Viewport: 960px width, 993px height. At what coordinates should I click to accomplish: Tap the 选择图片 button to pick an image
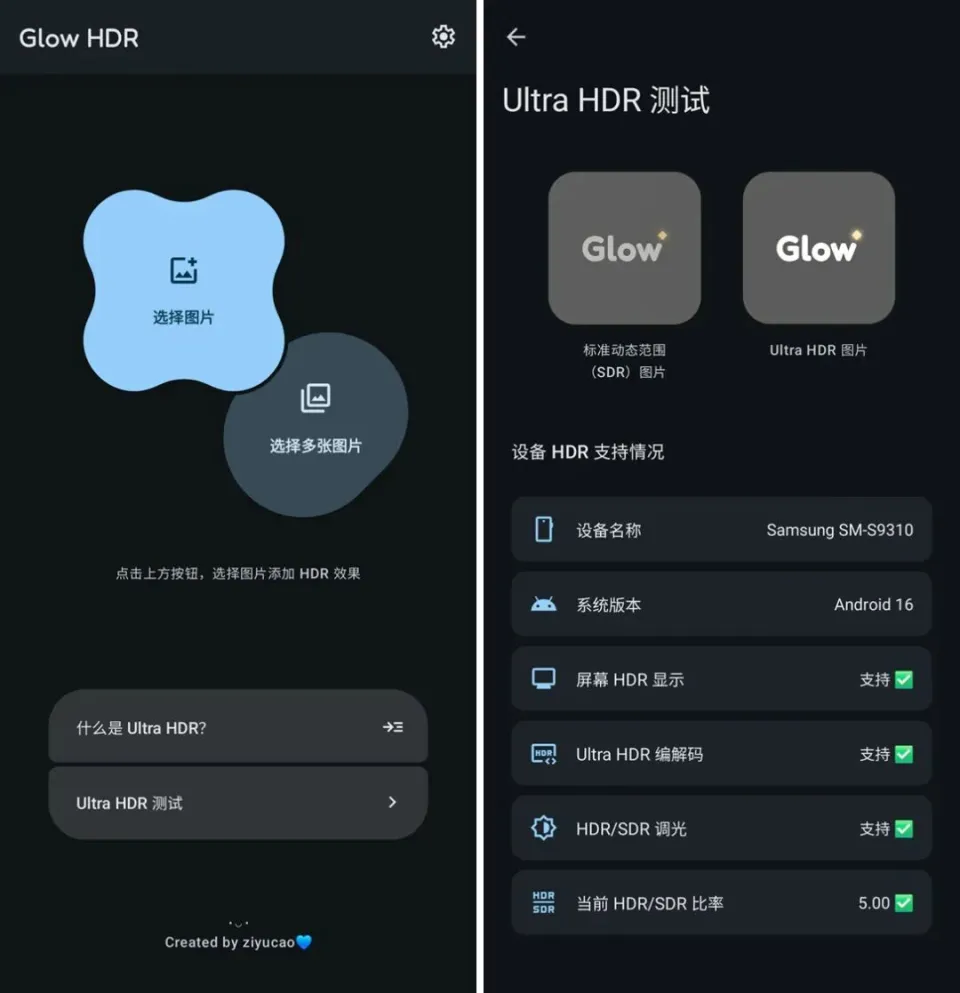click(x=183, y=290)
